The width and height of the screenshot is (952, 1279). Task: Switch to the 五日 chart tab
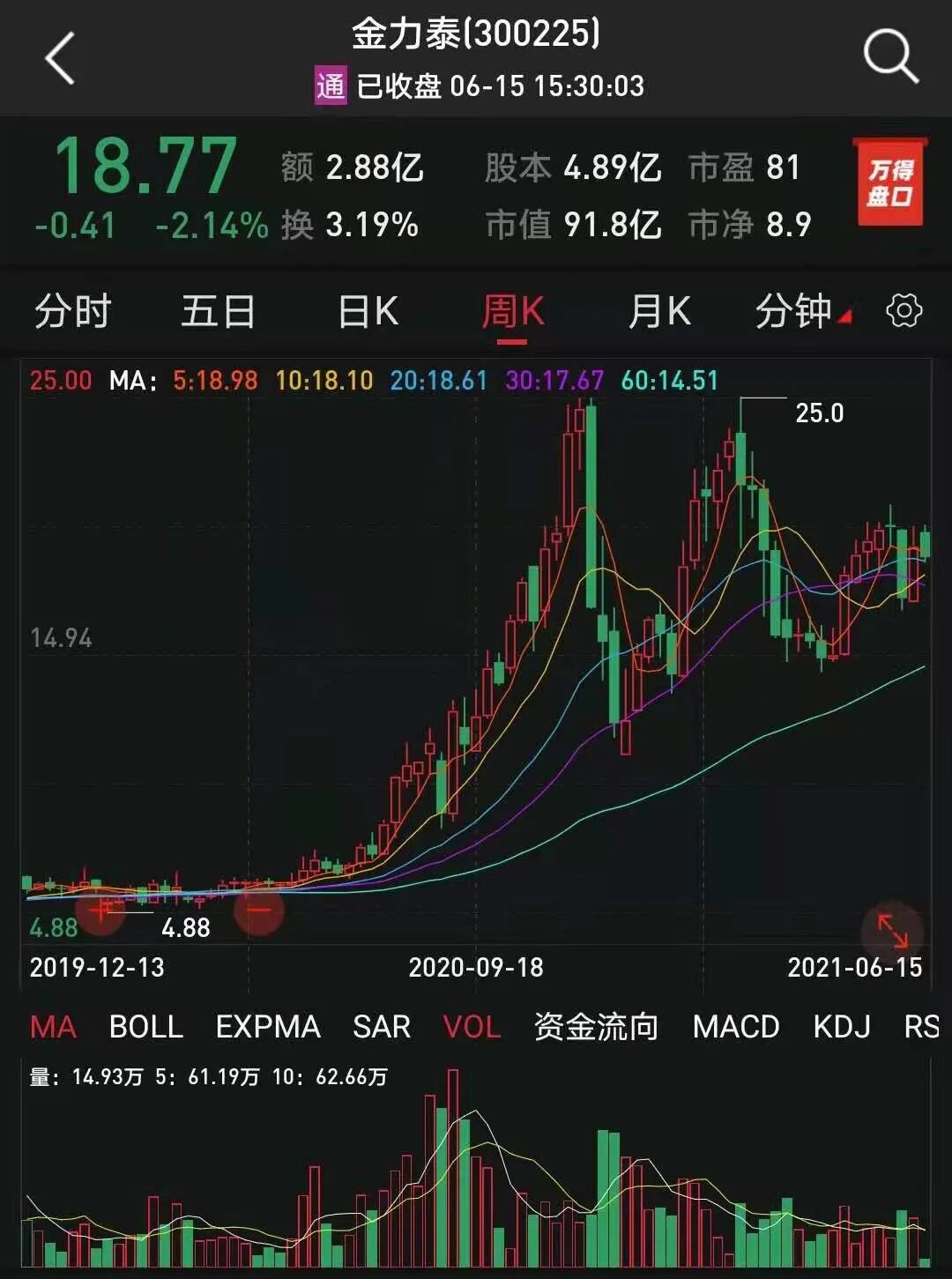point(218,311)
